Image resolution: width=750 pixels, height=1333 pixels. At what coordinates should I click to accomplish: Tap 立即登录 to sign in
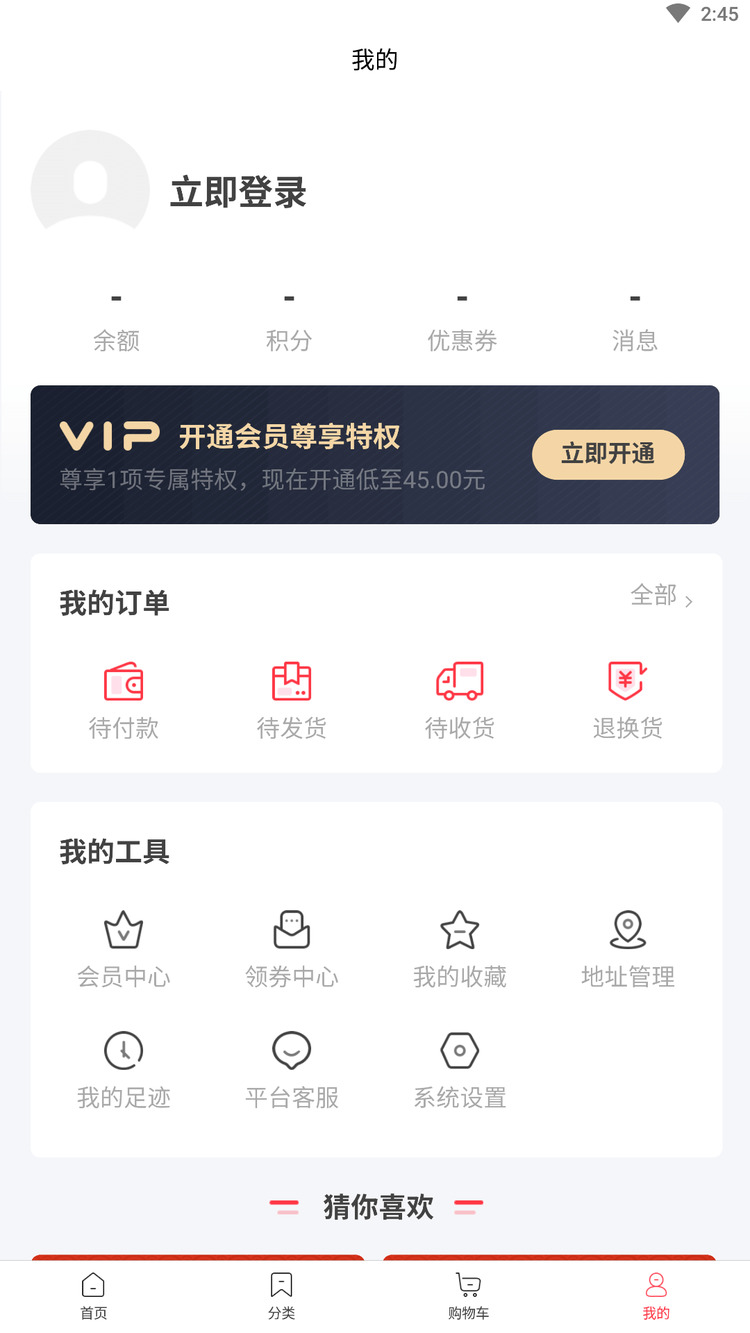(237, 192)
